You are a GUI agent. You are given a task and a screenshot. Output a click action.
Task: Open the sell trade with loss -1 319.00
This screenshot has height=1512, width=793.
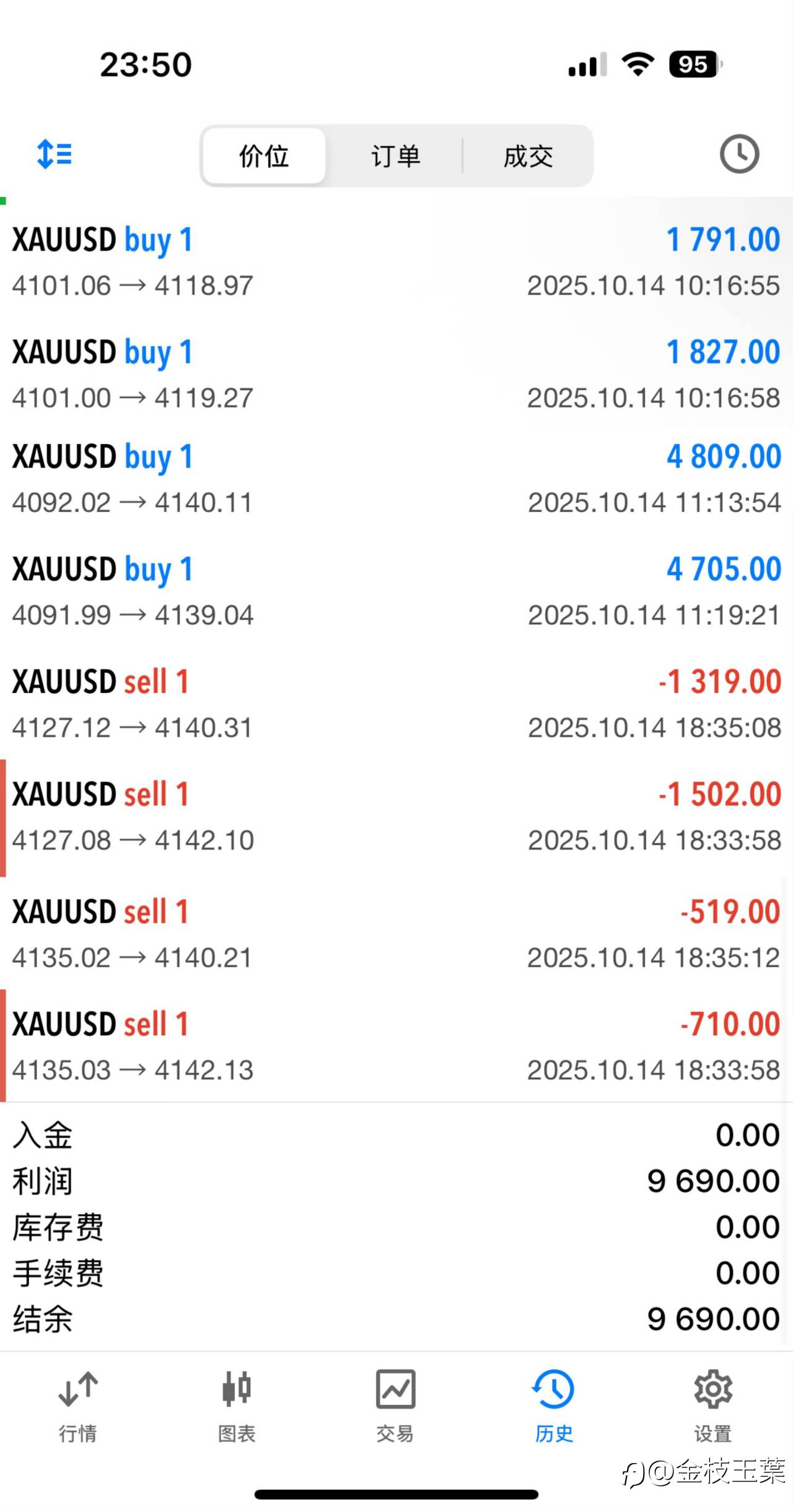pyautogui.click(x=396, y=704)
